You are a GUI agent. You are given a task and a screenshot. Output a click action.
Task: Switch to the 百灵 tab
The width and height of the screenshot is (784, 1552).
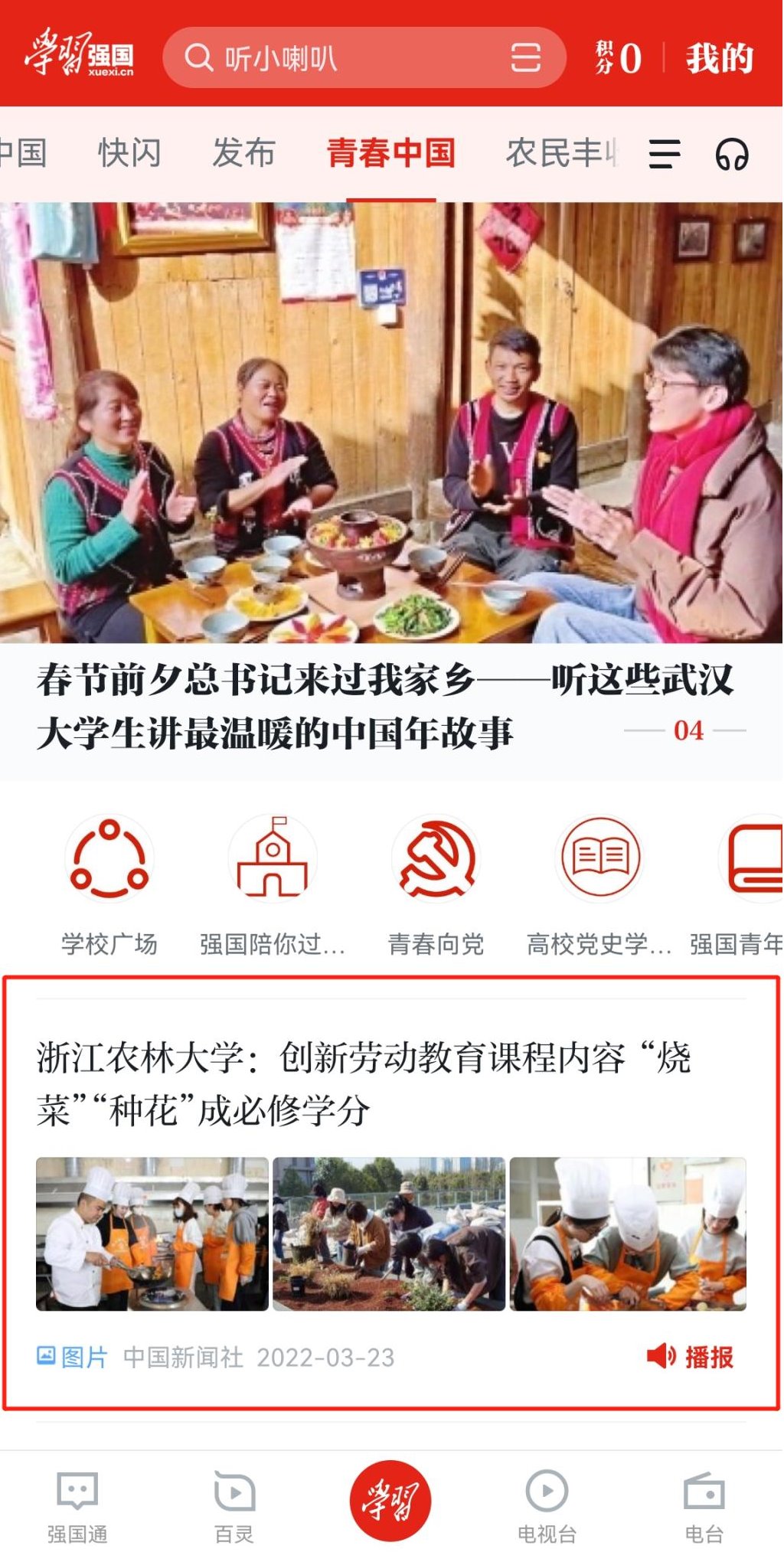(234, 1505)
